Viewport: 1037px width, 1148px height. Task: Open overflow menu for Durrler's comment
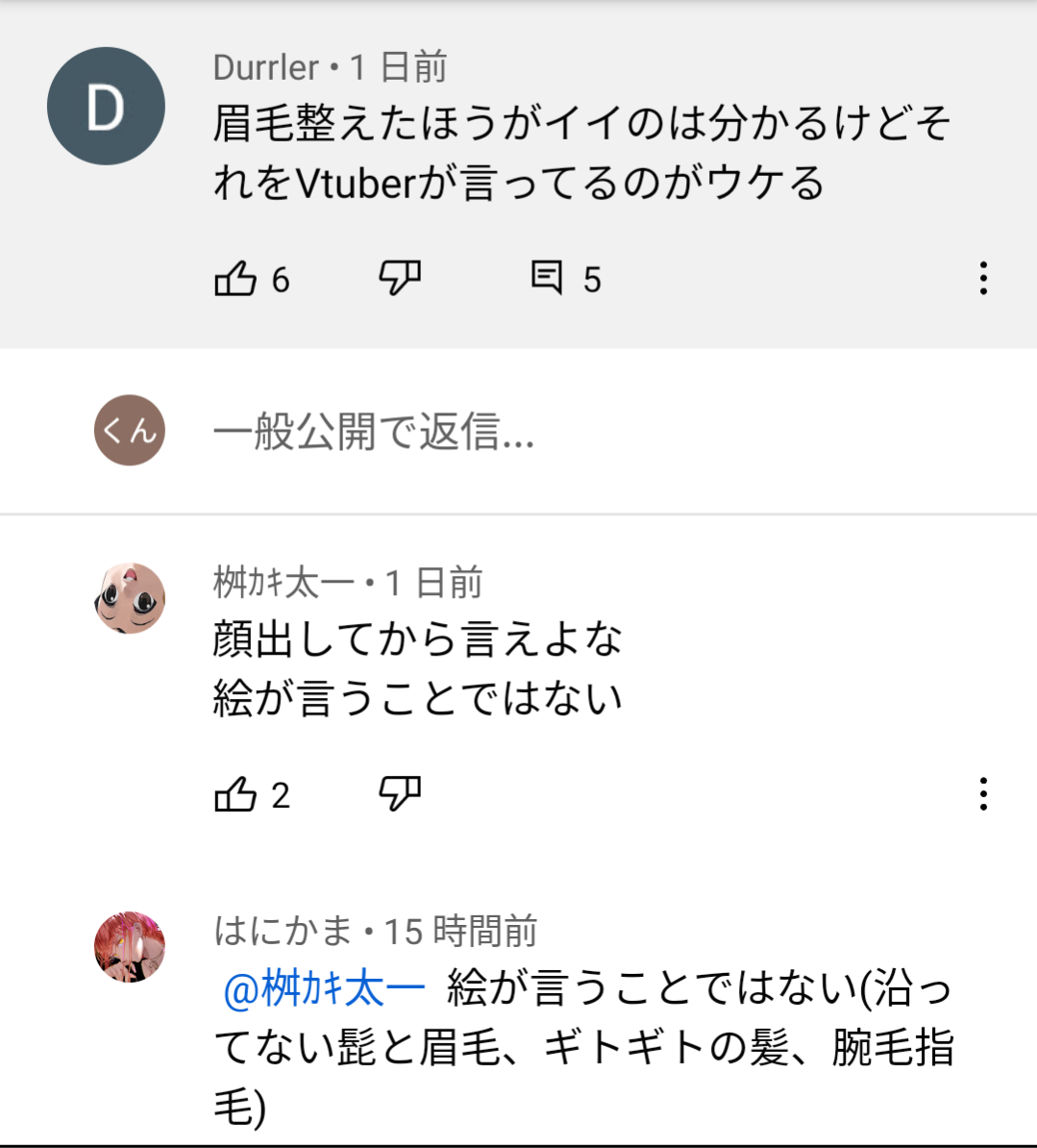[x=982, y=279]
